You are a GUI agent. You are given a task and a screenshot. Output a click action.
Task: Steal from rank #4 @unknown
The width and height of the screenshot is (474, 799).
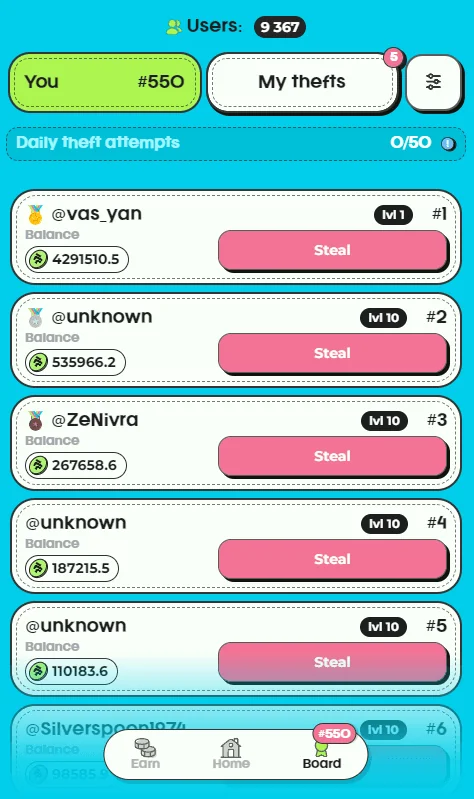[333, 559]
